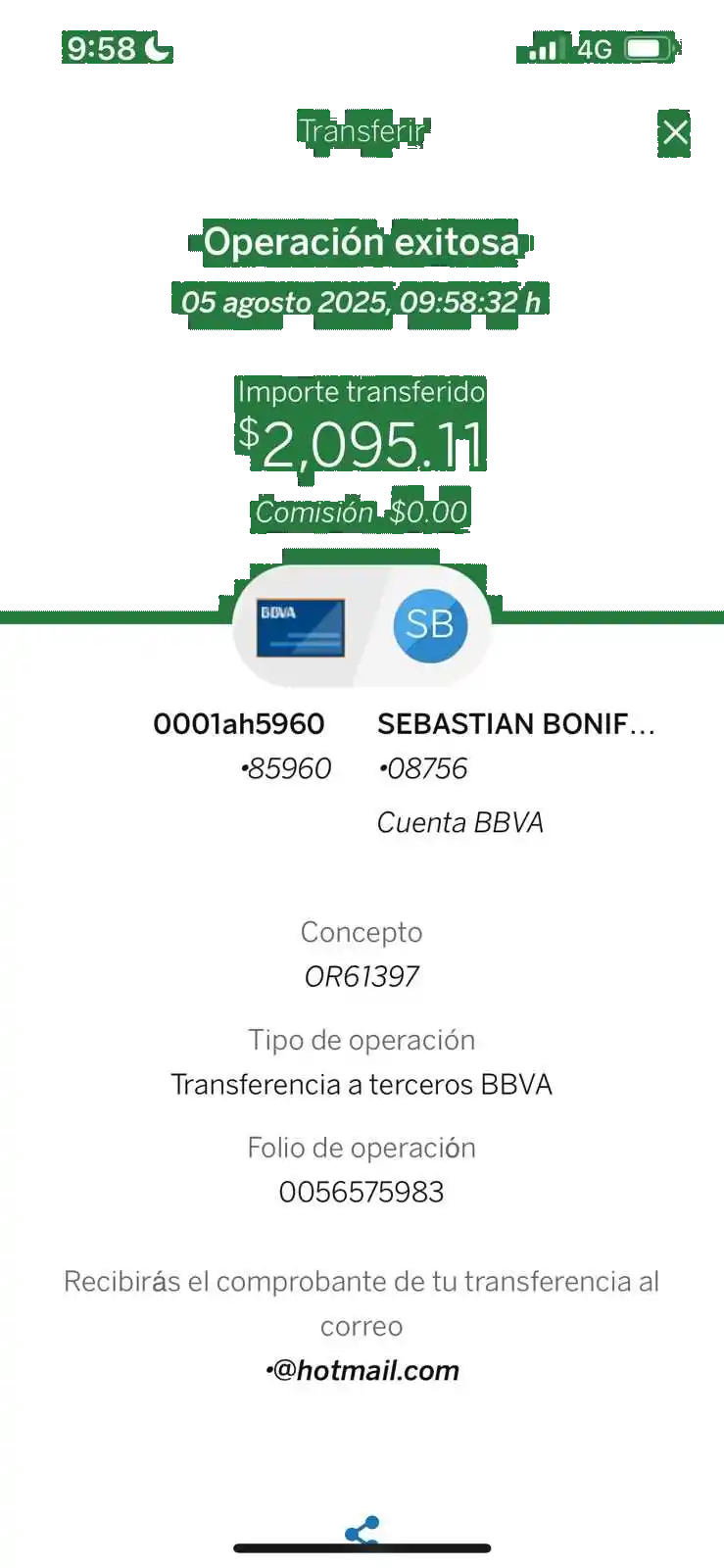The height and width of the screenshot is (1568, 724).
Task: Share the transfer receipt
Action: point(362,1531)
